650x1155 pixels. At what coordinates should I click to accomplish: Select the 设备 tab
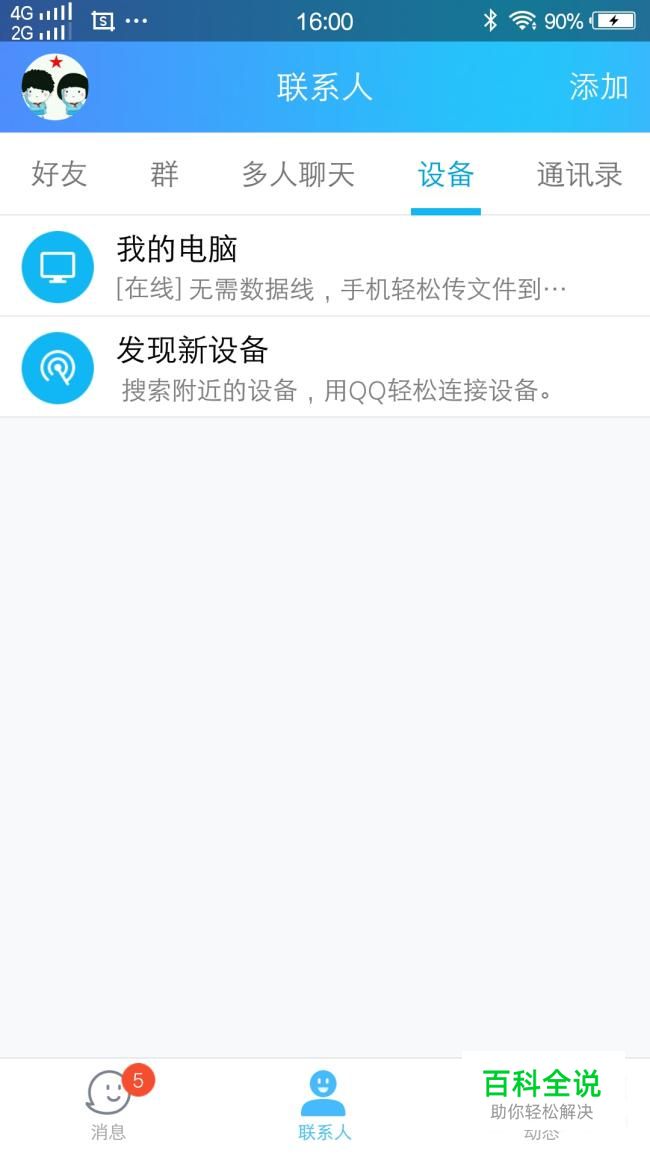tap(445, 174)
